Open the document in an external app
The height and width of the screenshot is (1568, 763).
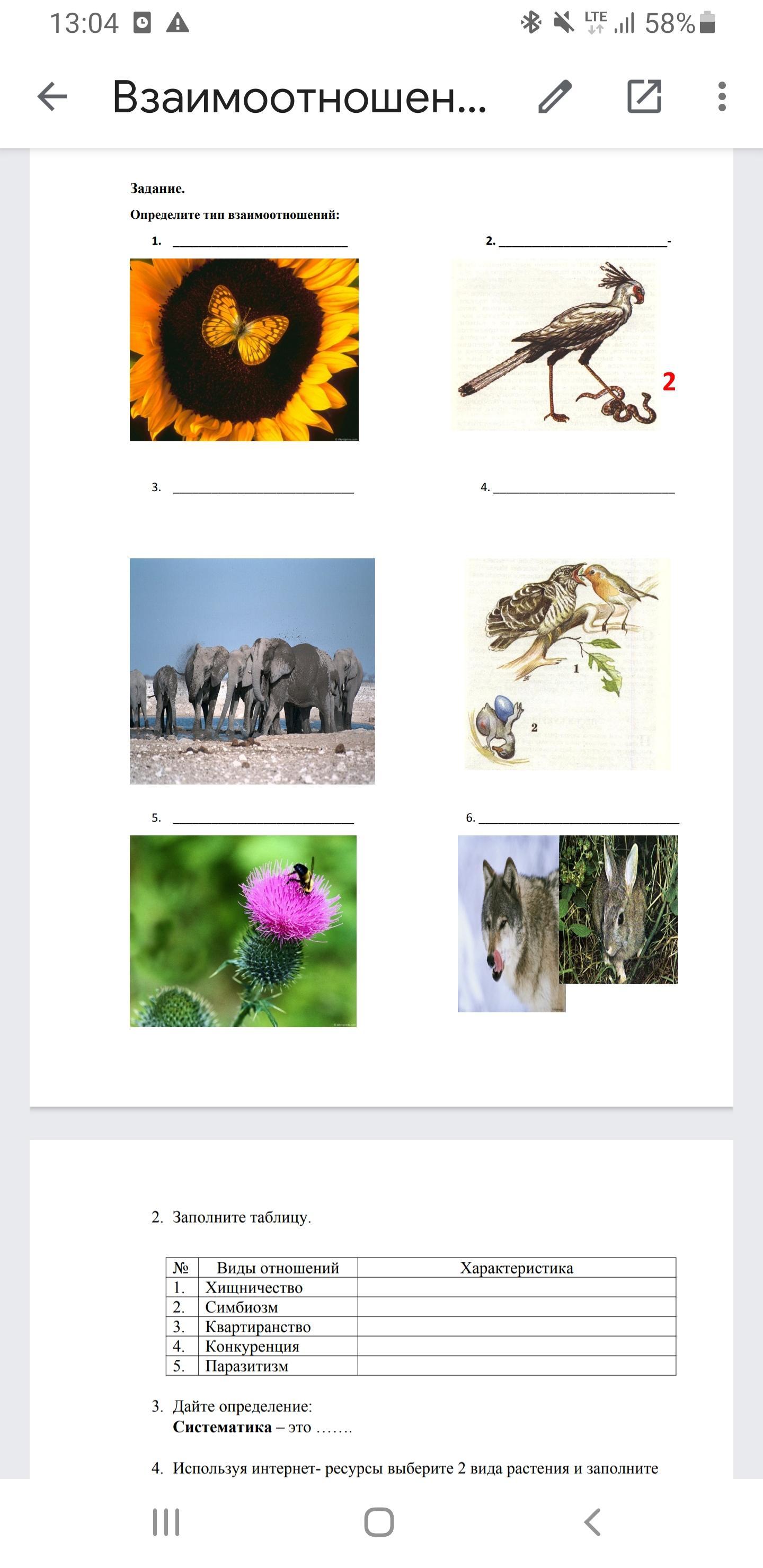point(644,97)
